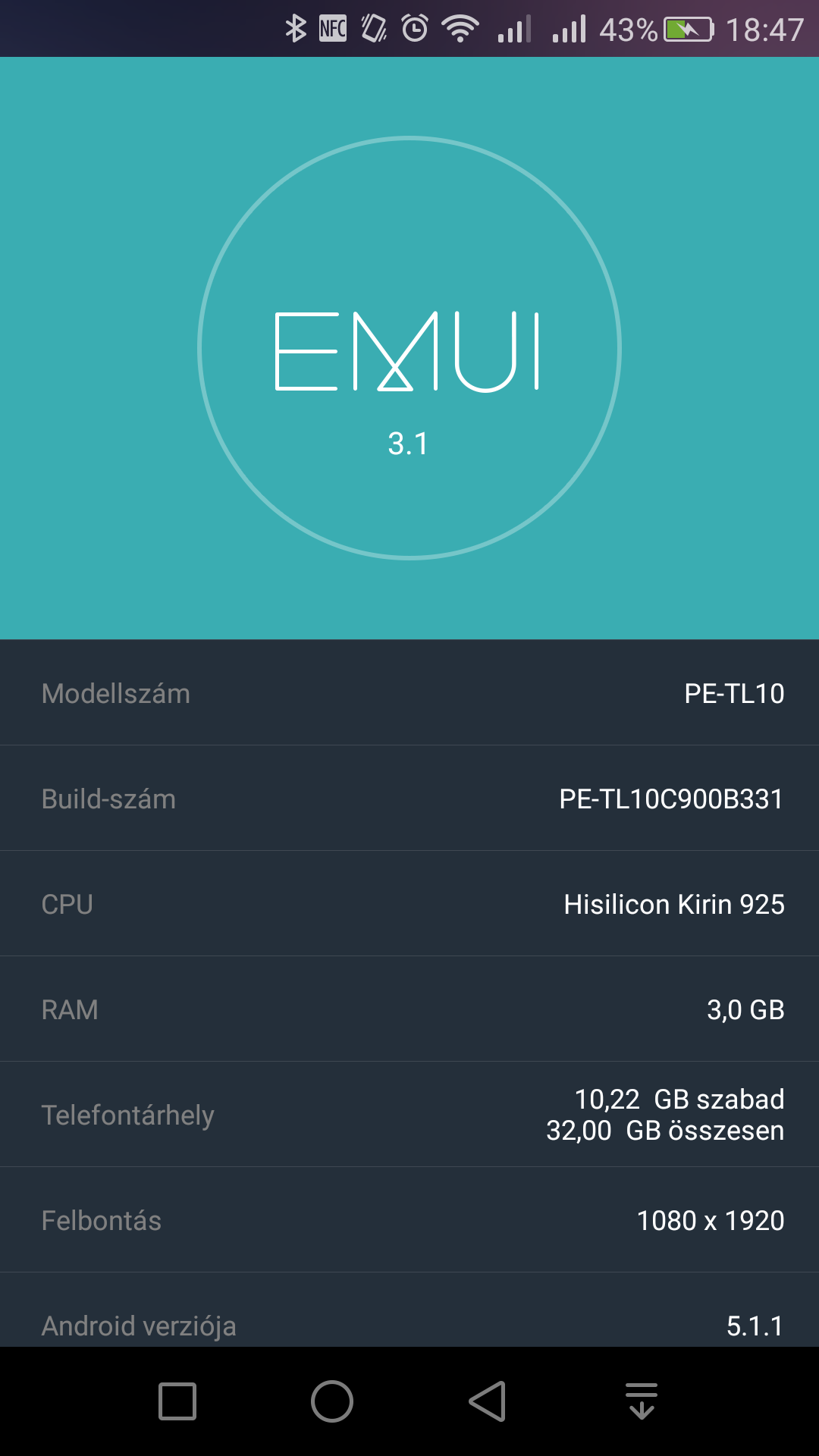The width and height of the screenshot is (819, 1456).
Task: Go back with the navigation bar arrow
Action: [487, 1401]
